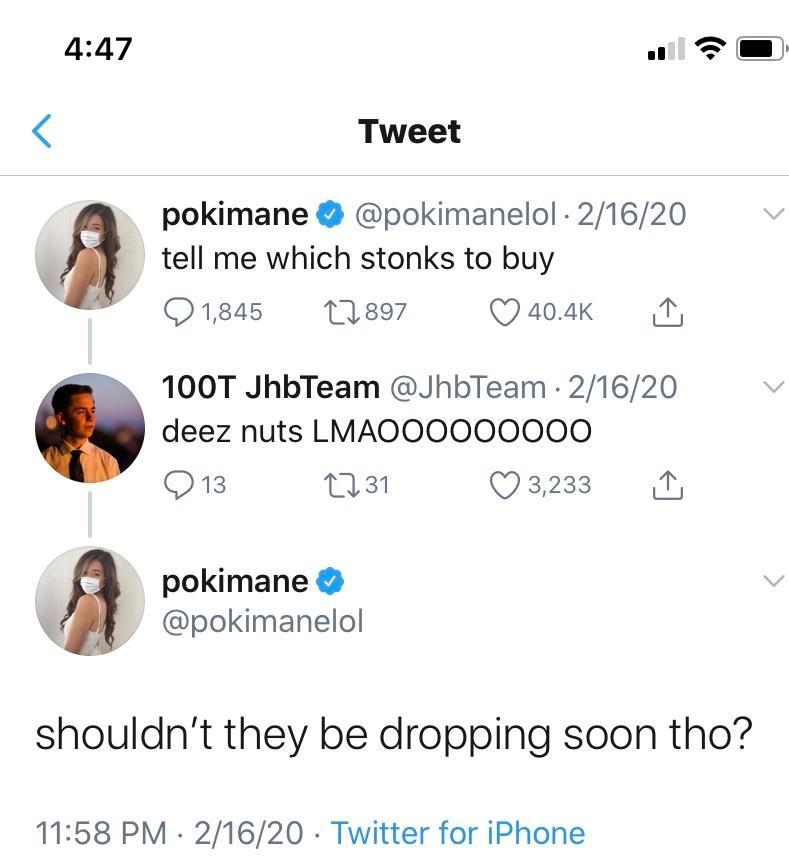
Task: Reply to 100T JhbTeam's tweet
Action: pos(180,485)
